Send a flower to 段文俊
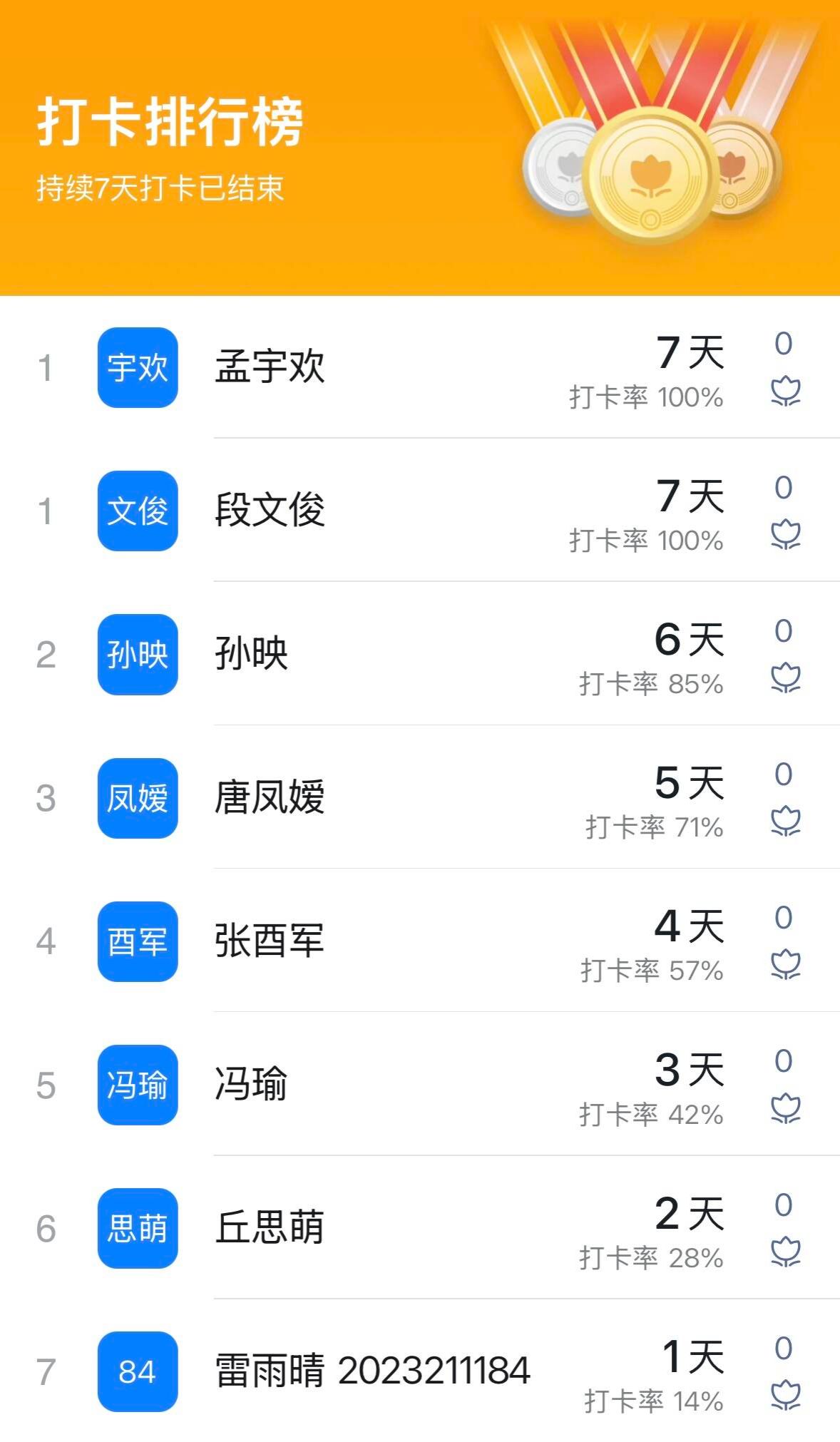Image resolution: width=840 pixels, height=1442 pixels. pyautogui.click(x=785, y=535)
